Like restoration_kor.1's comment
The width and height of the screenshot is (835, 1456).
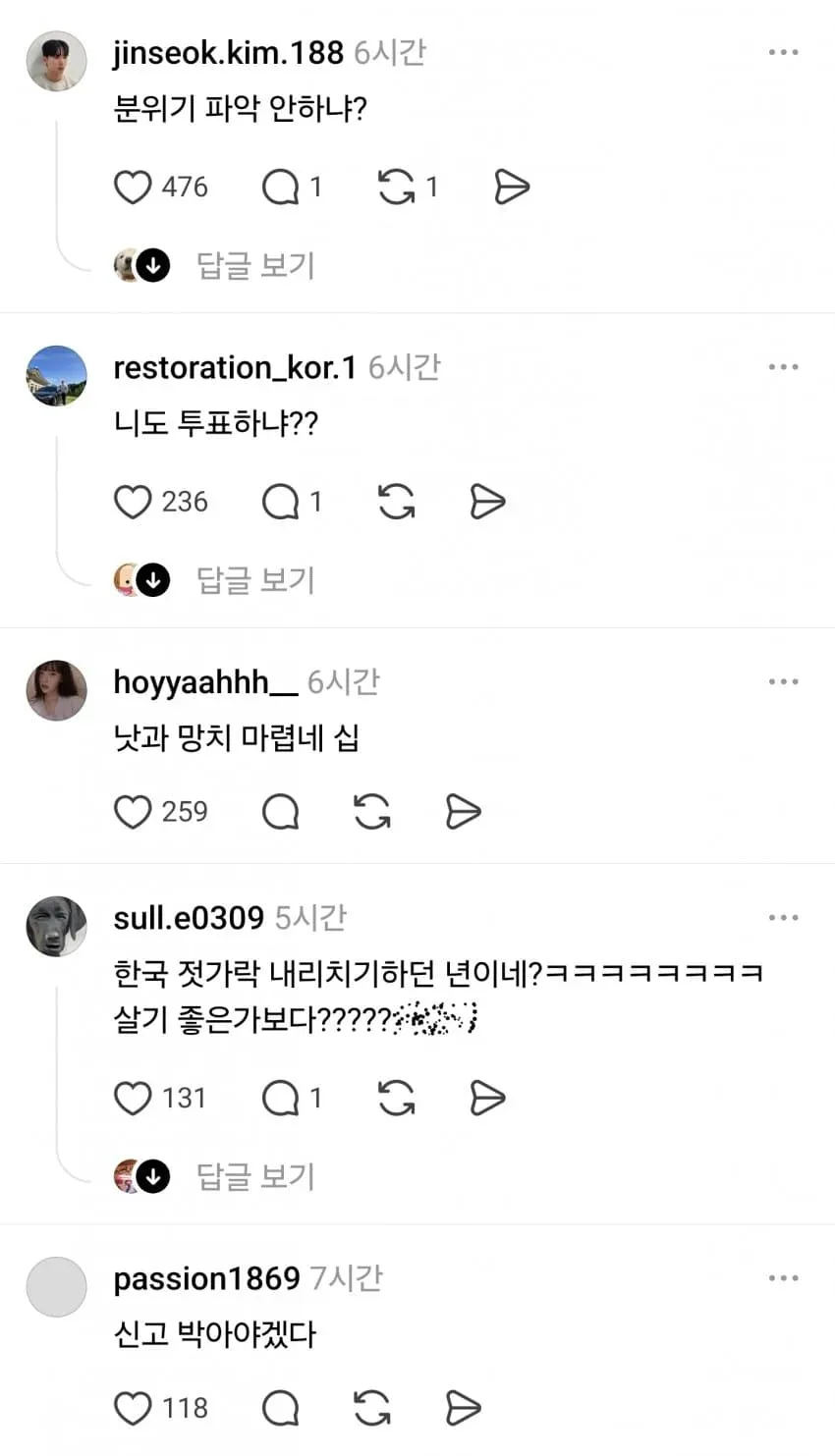point(133,502)
